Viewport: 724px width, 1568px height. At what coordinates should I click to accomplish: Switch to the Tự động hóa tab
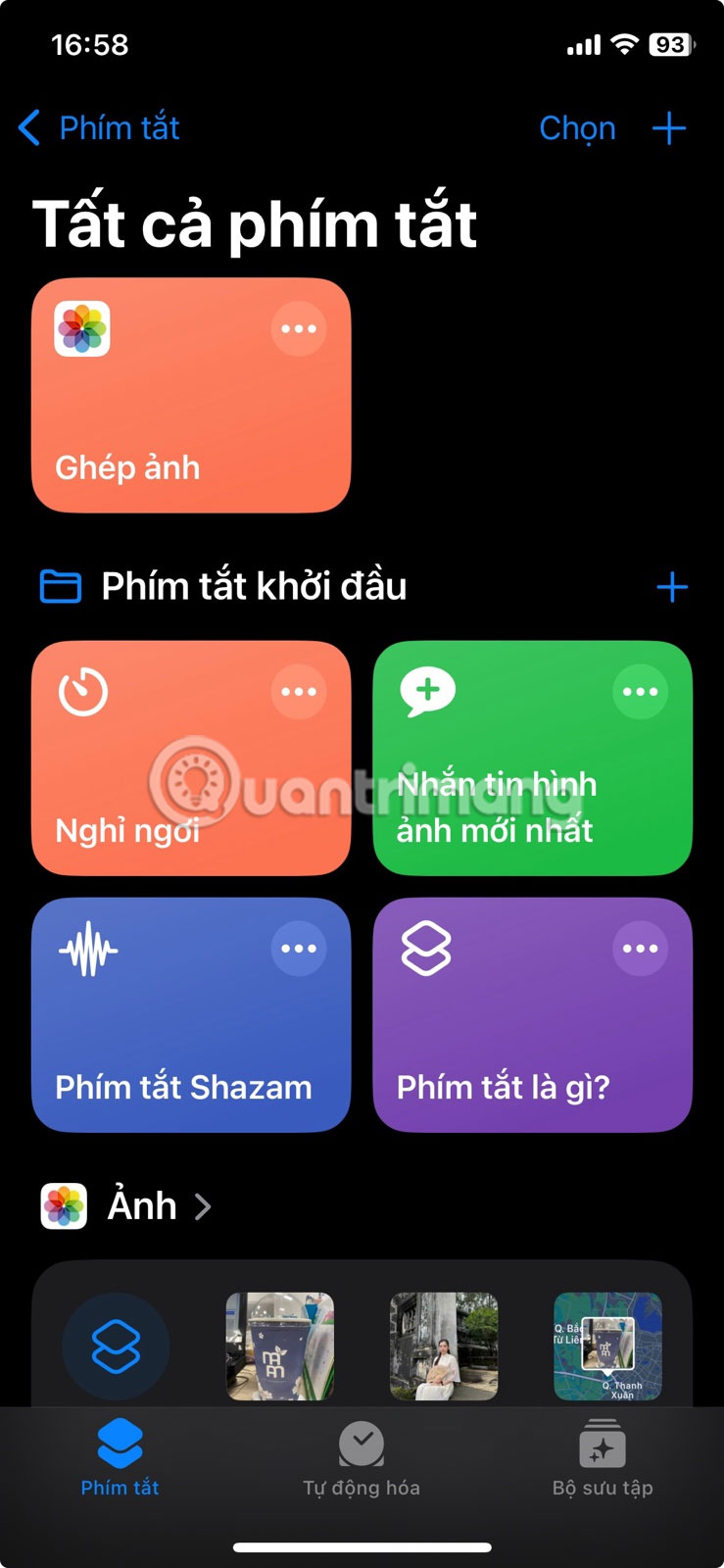click(362, 1460)
